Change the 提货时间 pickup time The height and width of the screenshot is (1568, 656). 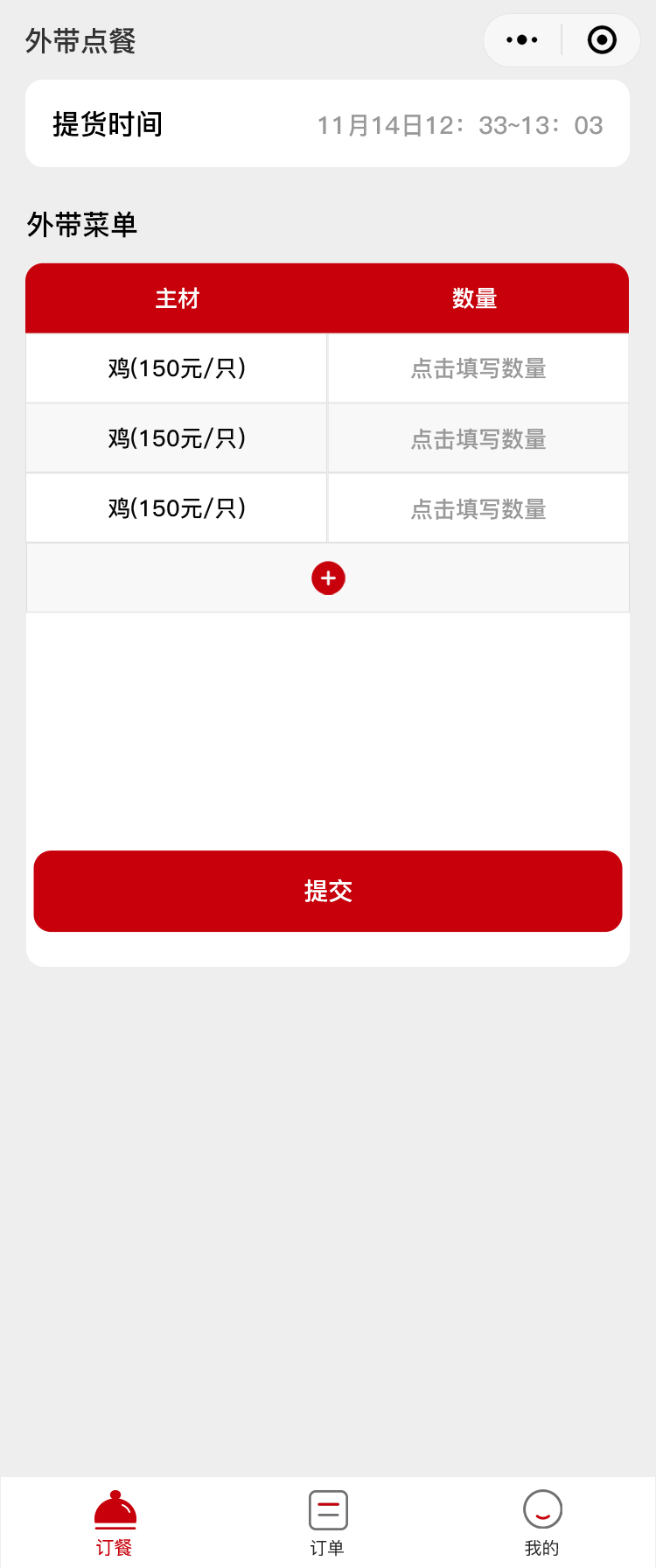tap(459, 125)
